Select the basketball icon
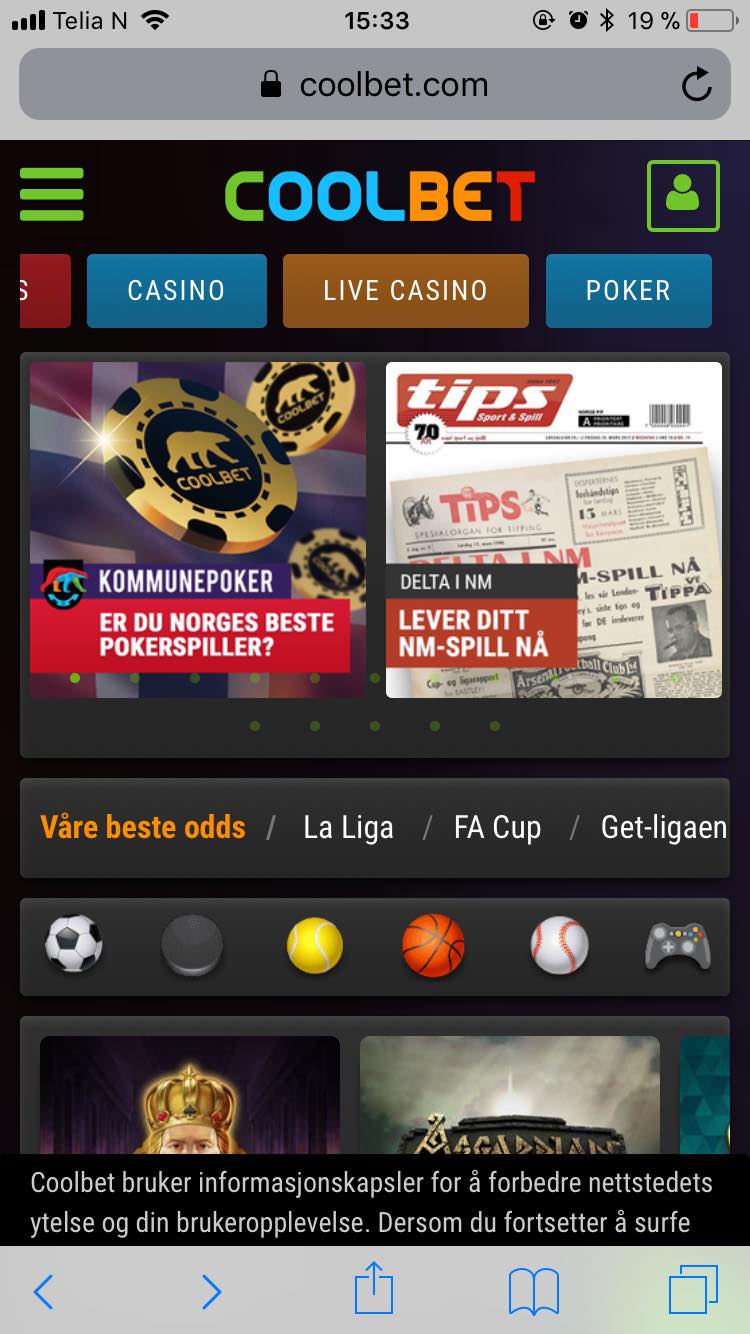 coord(433,945)
